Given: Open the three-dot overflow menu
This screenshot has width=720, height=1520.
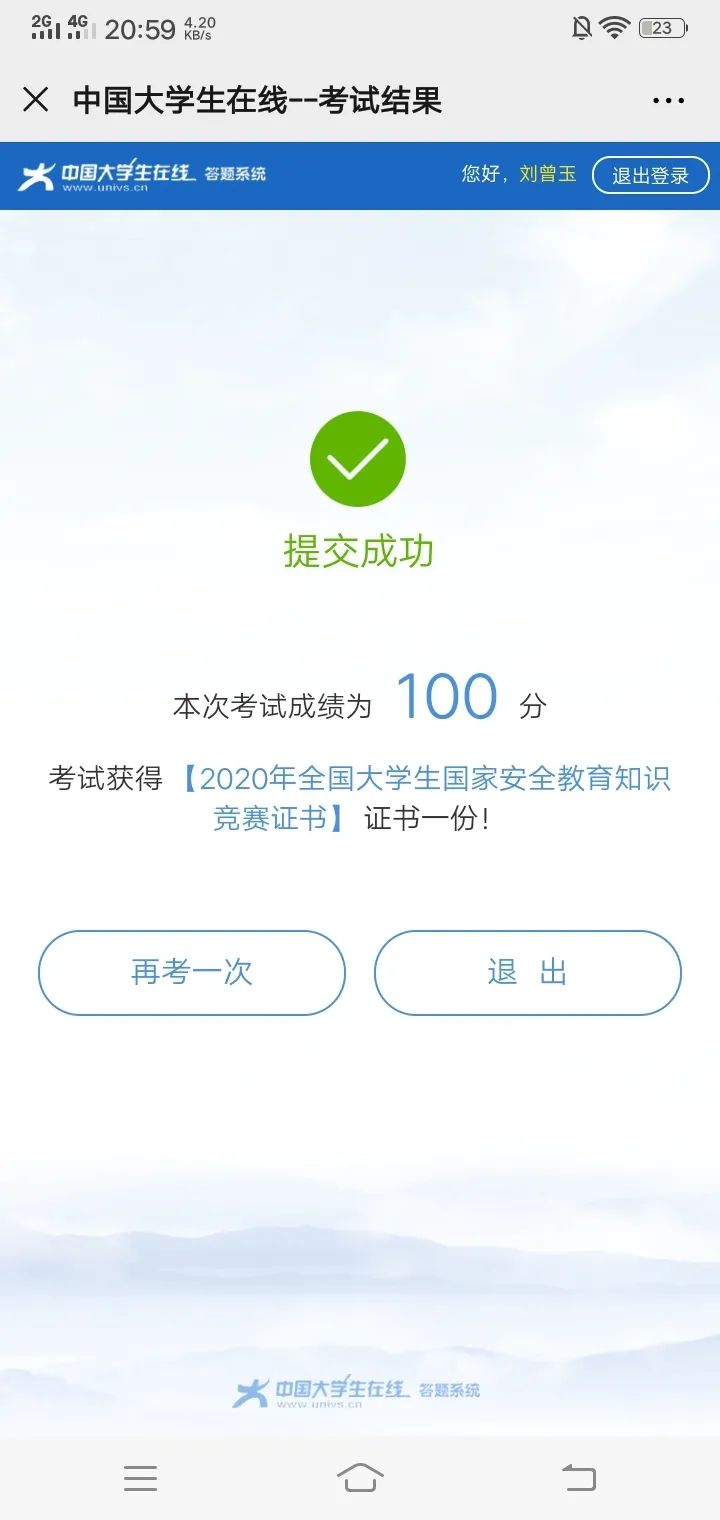Looking at the screenshot, I should tap(668, 100).
